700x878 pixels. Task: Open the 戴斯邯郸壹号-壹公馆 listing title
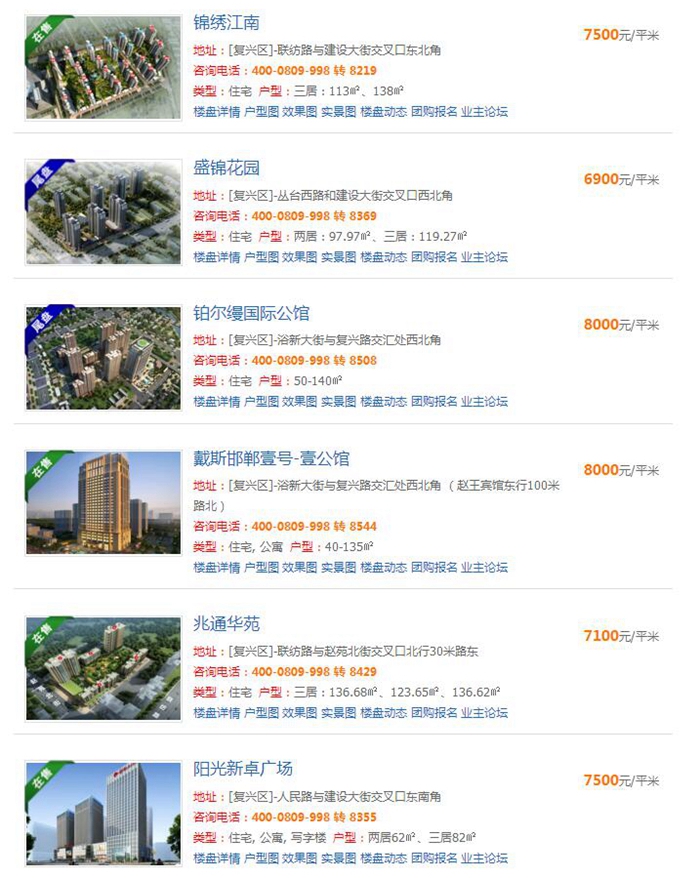(x=271, y=458)
